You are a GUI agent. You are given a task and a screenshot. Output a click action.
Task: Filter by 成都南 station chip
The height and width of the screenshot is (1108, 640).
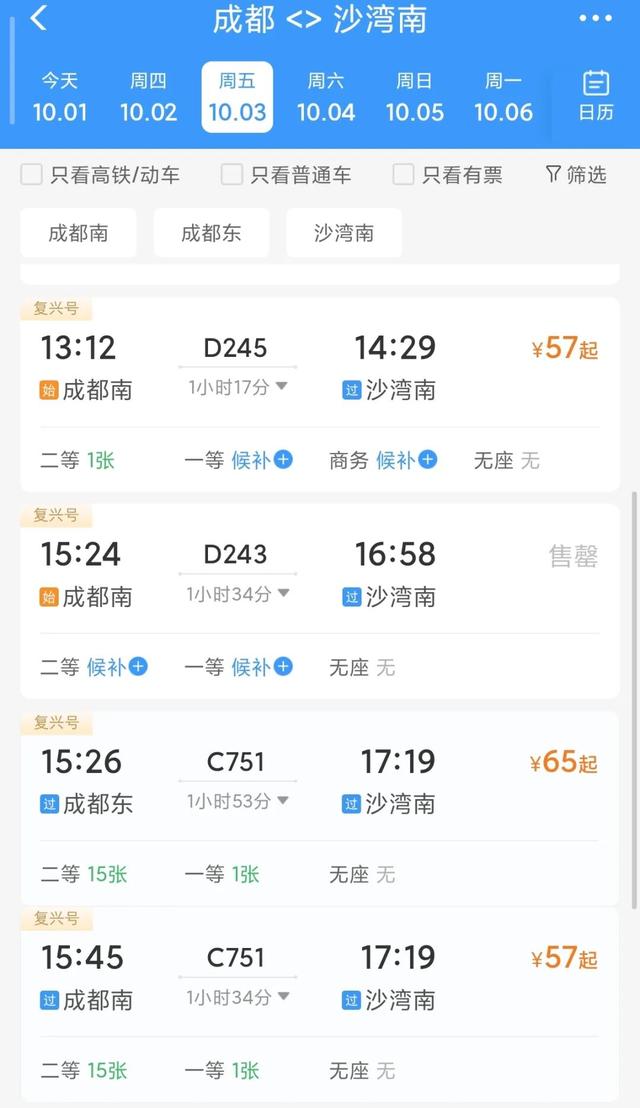[x=78, y=233]
